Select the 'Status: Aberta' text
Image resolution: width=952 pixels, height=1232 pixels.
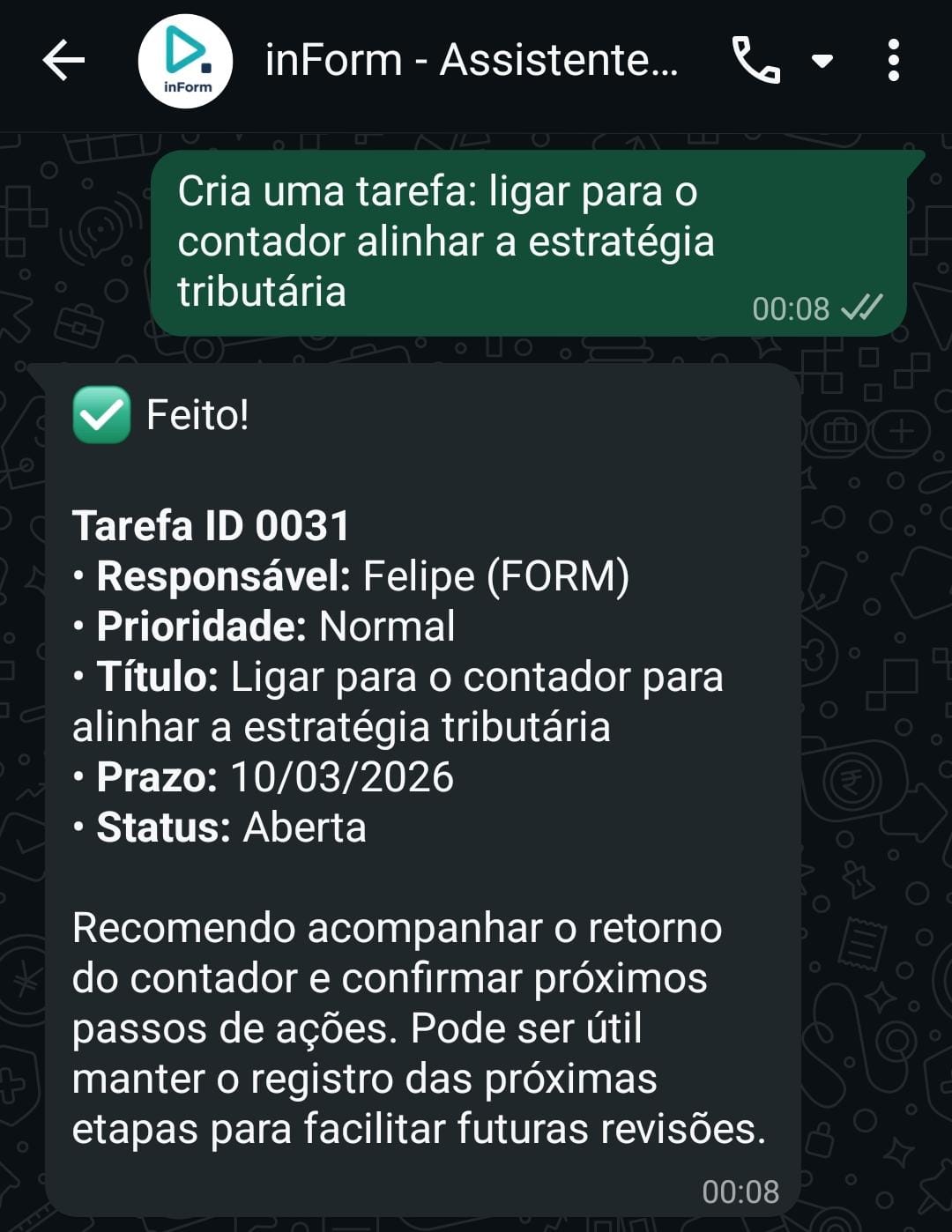[x=220, y=828]
